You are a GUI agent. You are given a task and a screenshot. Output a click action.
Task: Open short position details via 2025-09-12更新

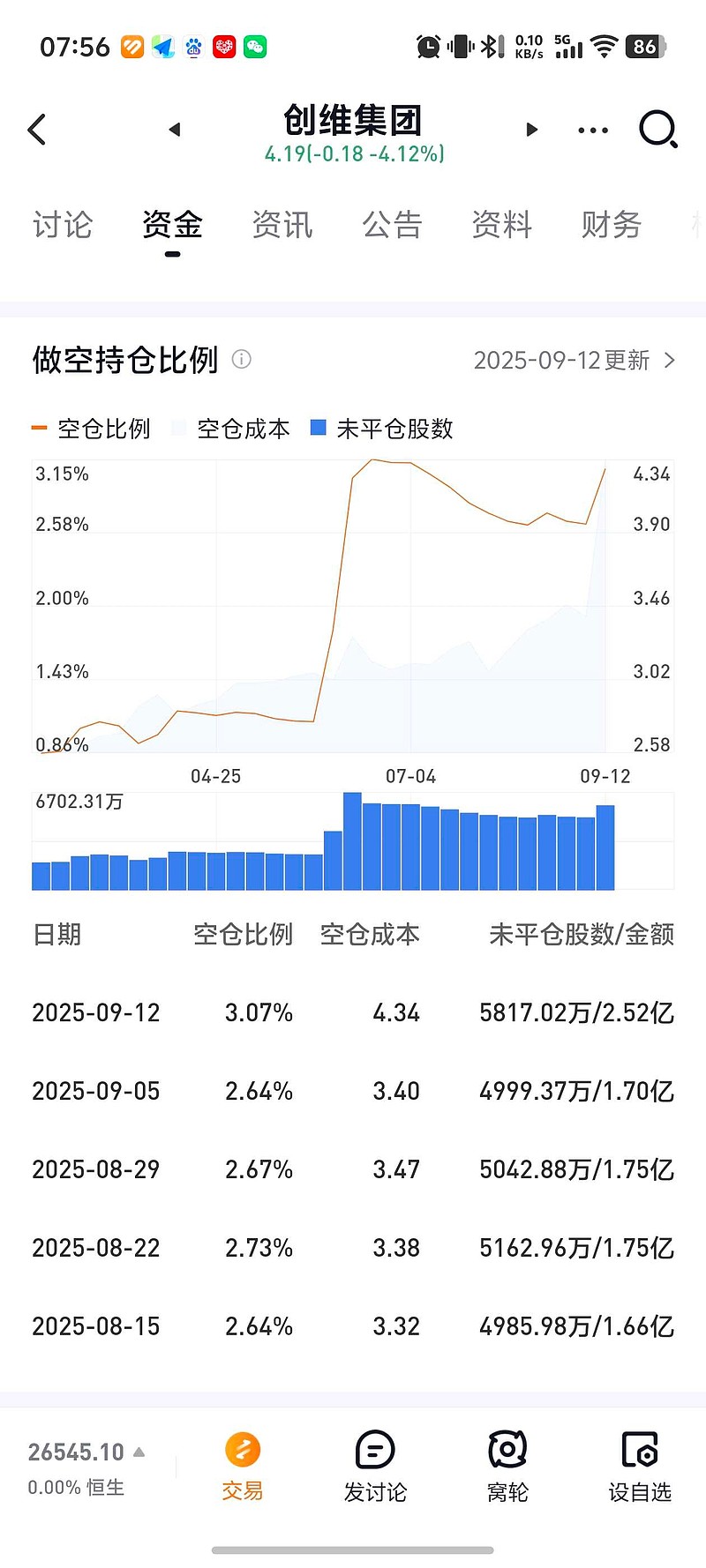(x=574, y=360)
